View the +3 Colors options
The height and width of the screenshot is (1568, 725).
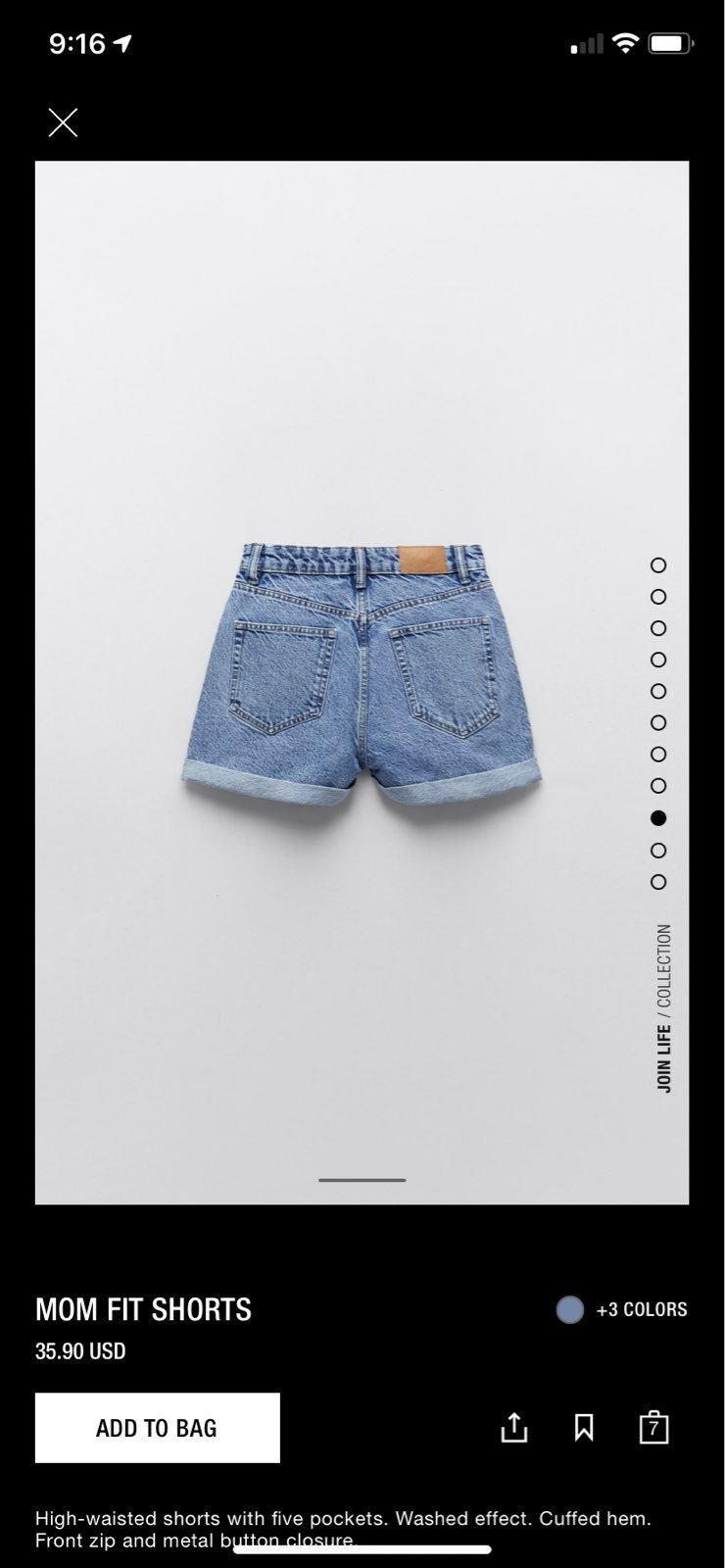pyautogui.click(x=642, y=1309)
